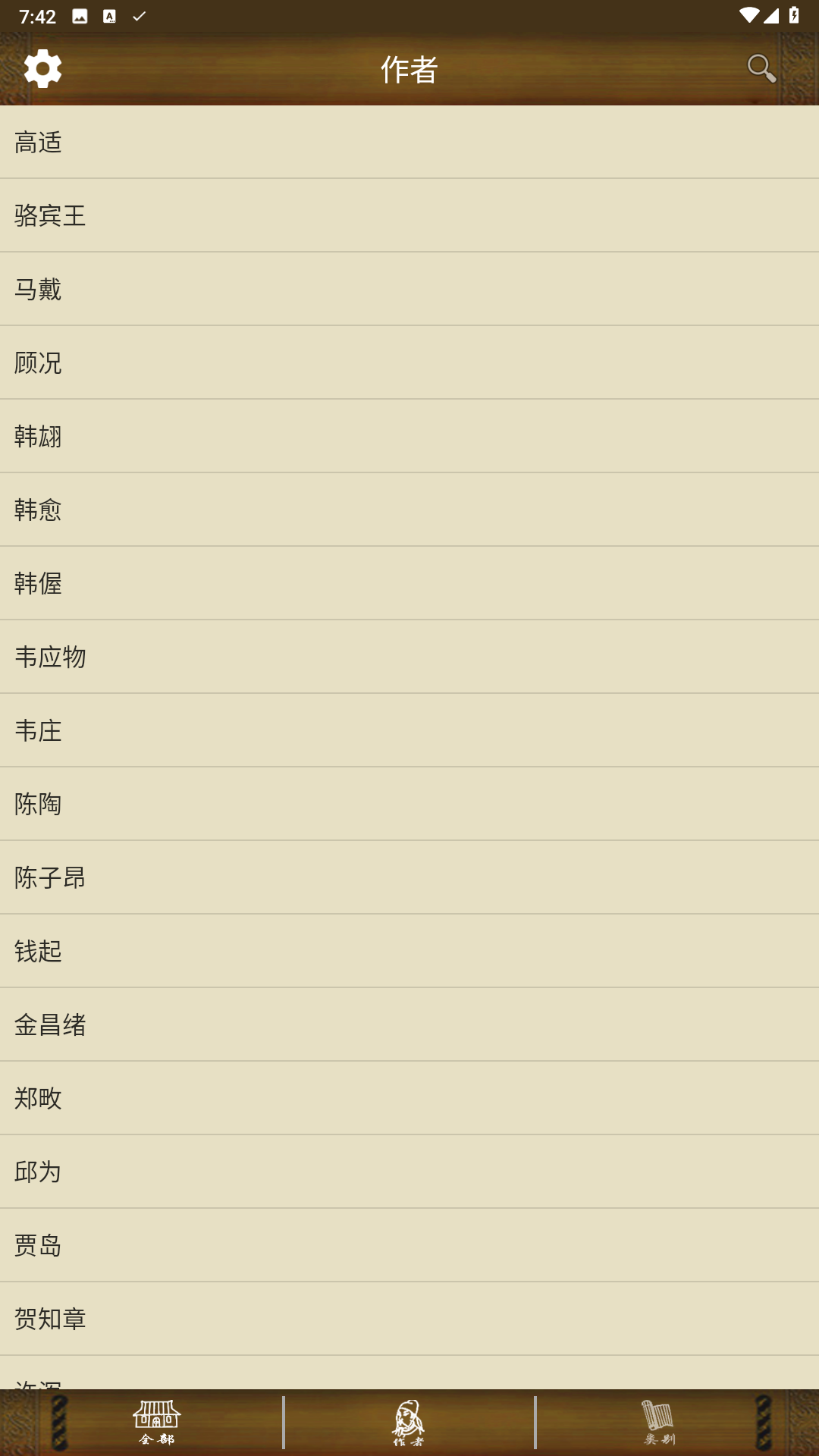Switch to the 全部 tab
819x1456 pixels.
157,1423
